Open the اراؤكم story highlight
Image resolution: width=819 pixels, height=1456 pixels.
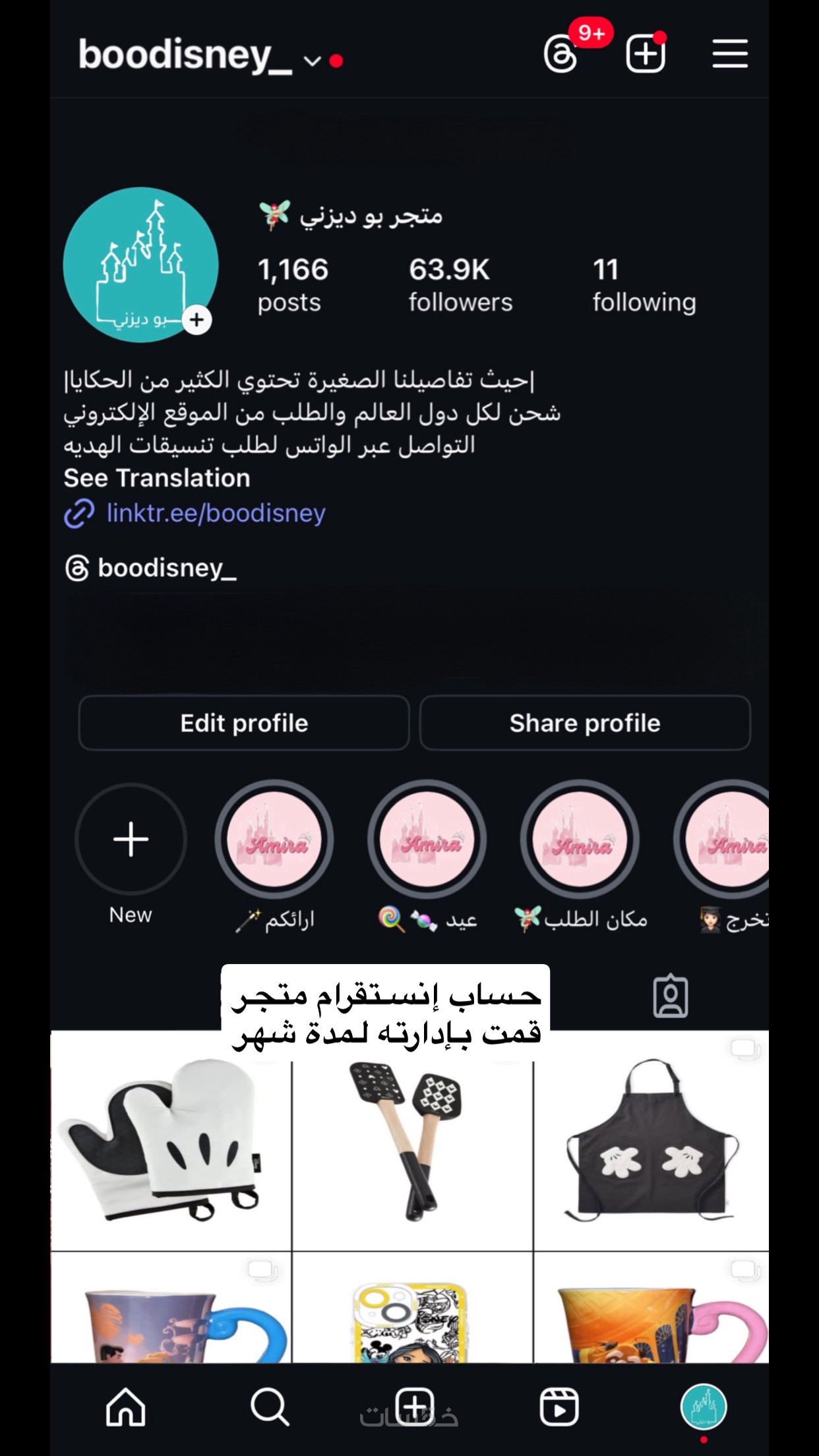[x=274, y=839]
